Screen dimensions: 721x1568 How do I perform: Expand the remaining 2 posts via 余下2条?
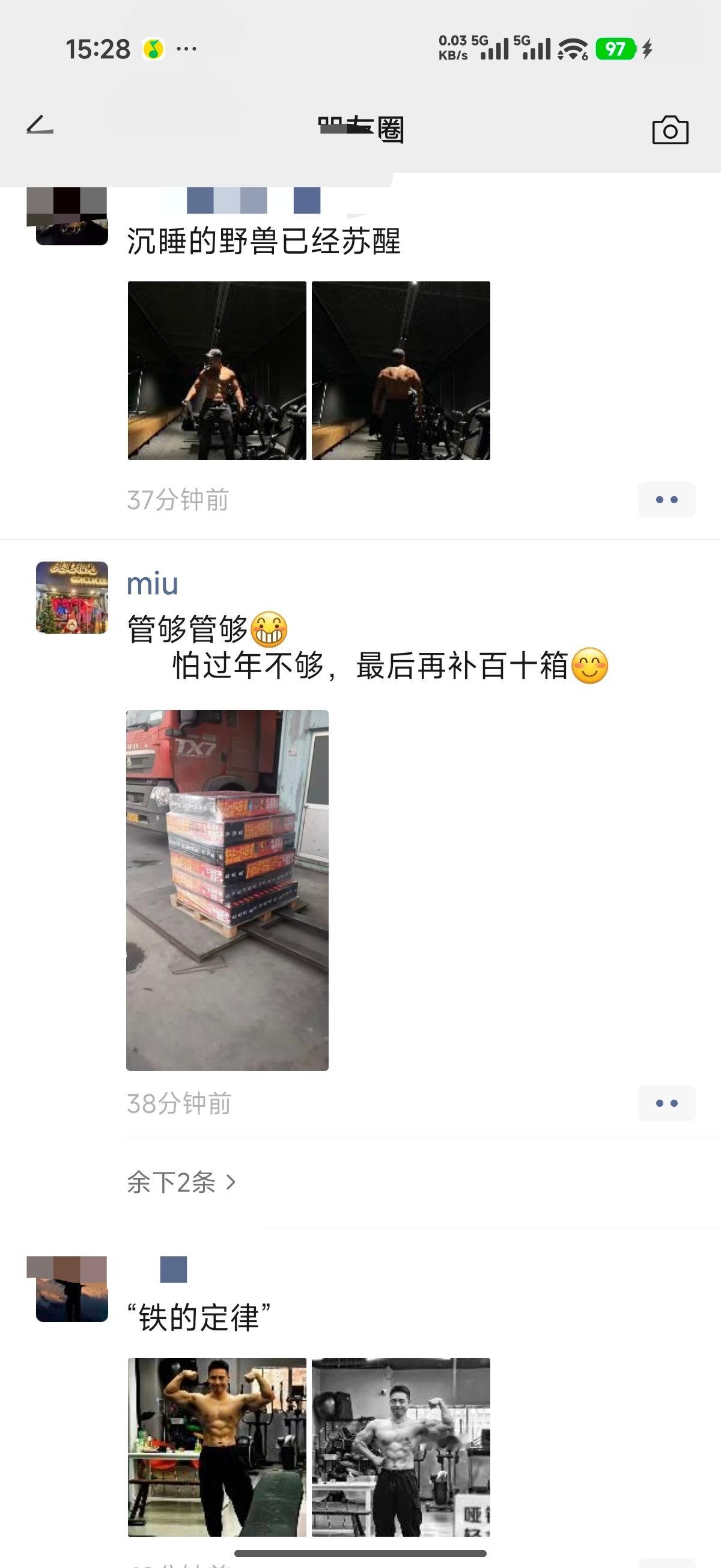point(181,1181)
